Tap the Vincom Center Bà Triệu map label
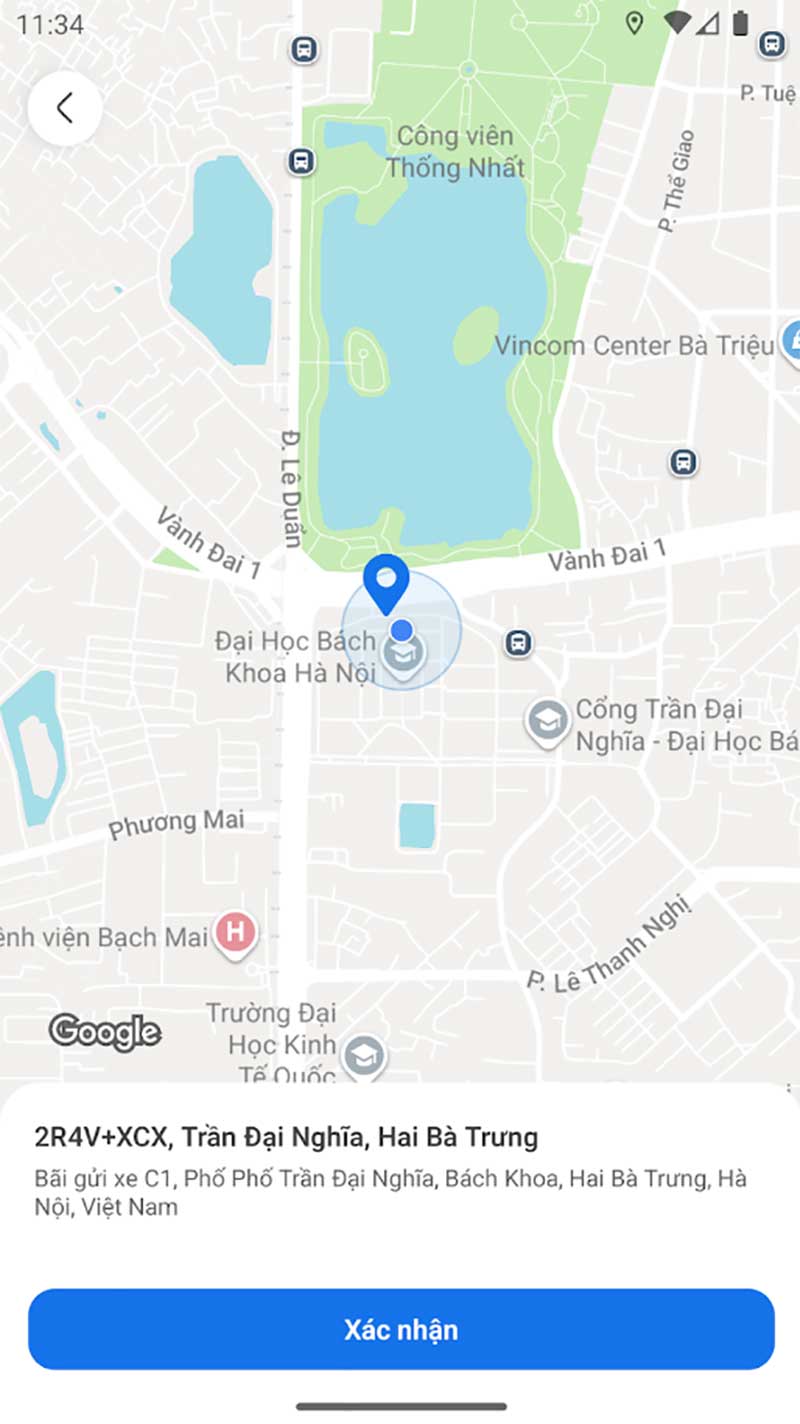The width and height of the screenshot is (800, 1424). (637, 345)
